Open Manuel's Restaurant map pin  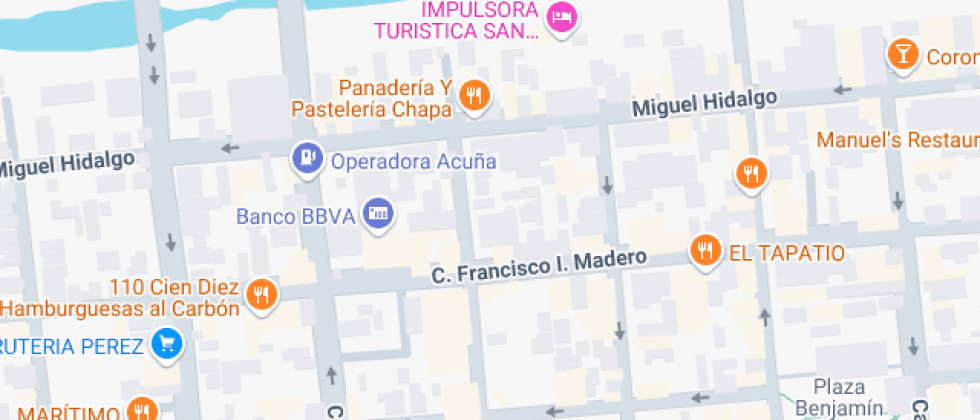pyautogui.click(x=750, y=174)
